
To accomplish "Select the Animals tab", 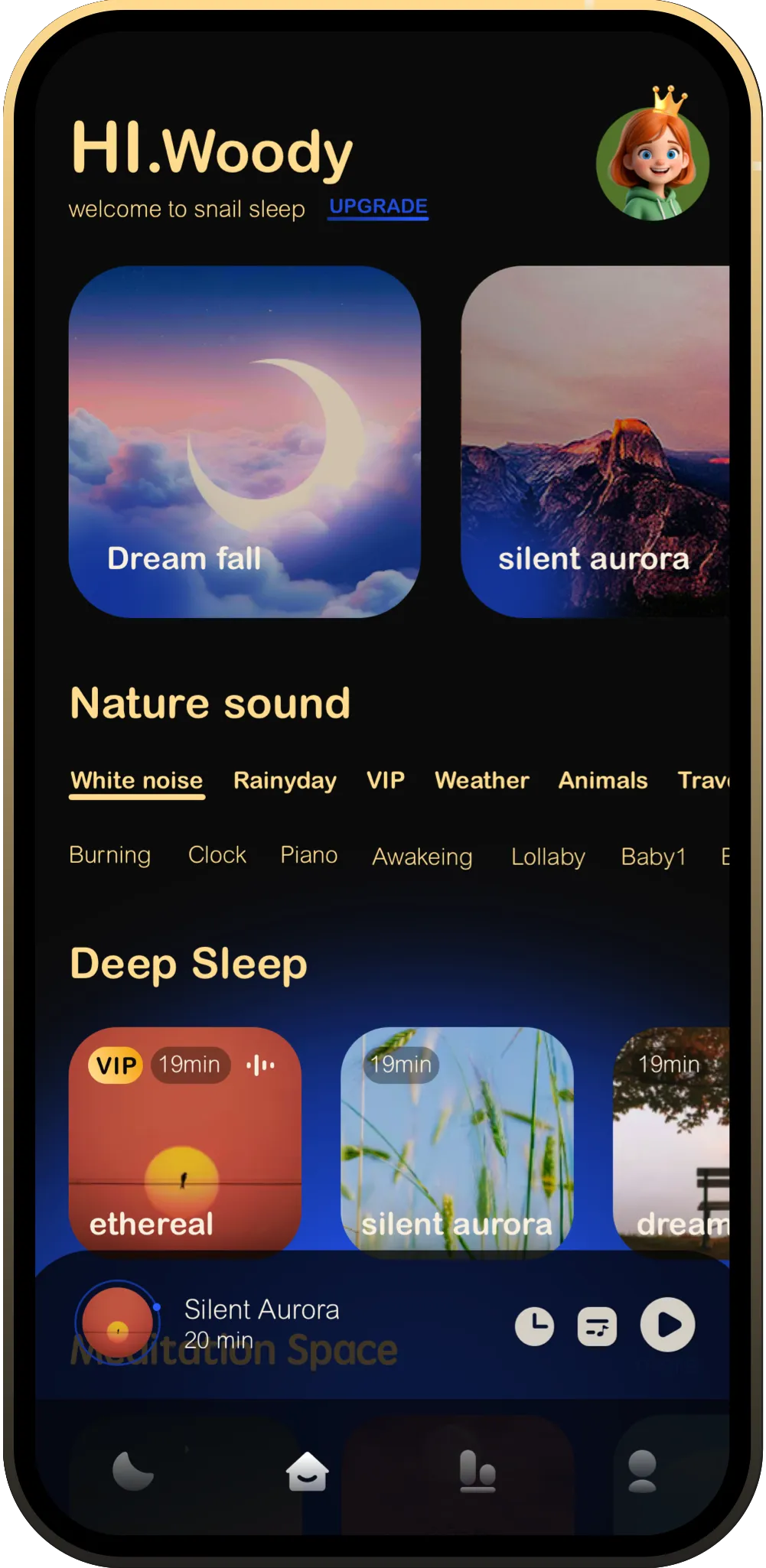I will (603, 780).
